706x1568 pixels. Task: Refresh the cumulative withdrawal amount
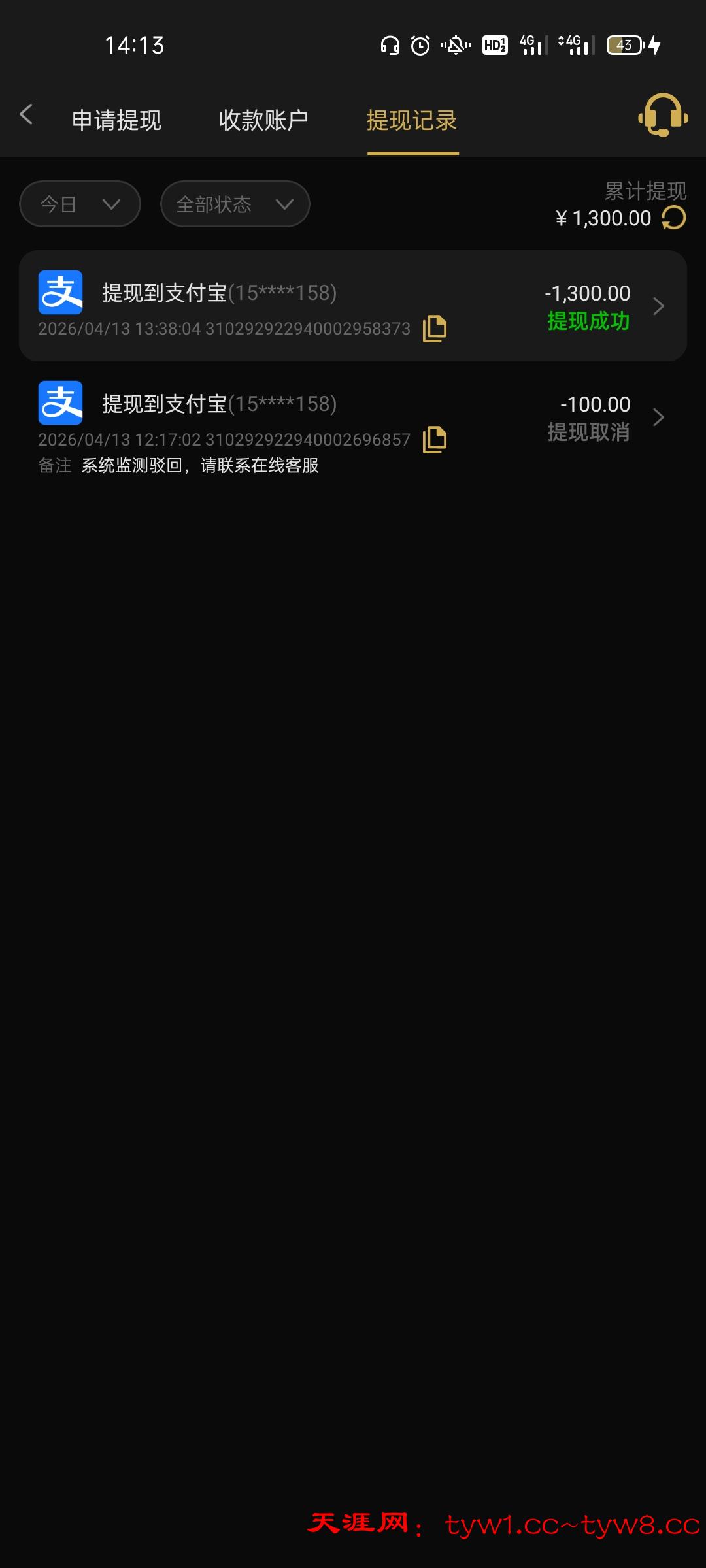[673, 218]
